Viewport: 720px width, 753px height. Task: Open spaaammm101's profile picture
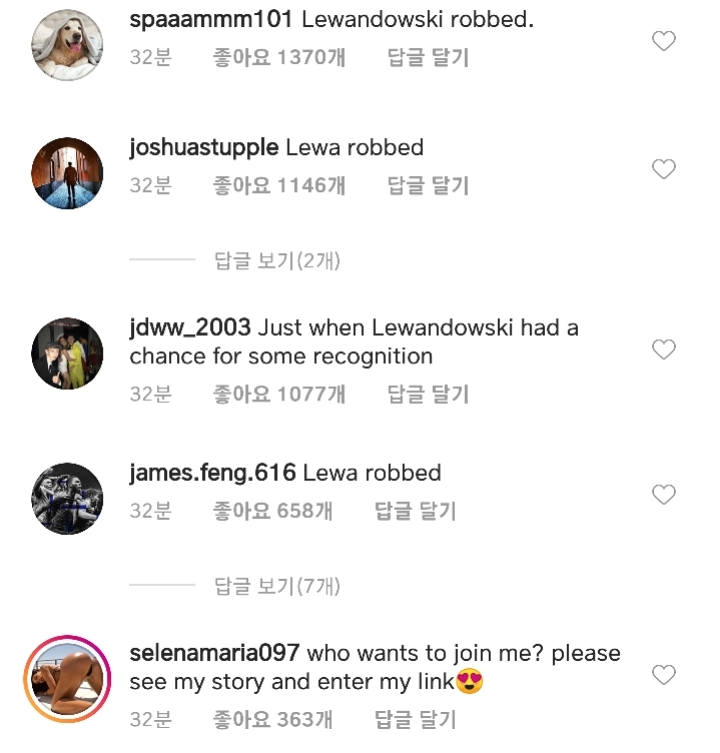coord(68,45)
